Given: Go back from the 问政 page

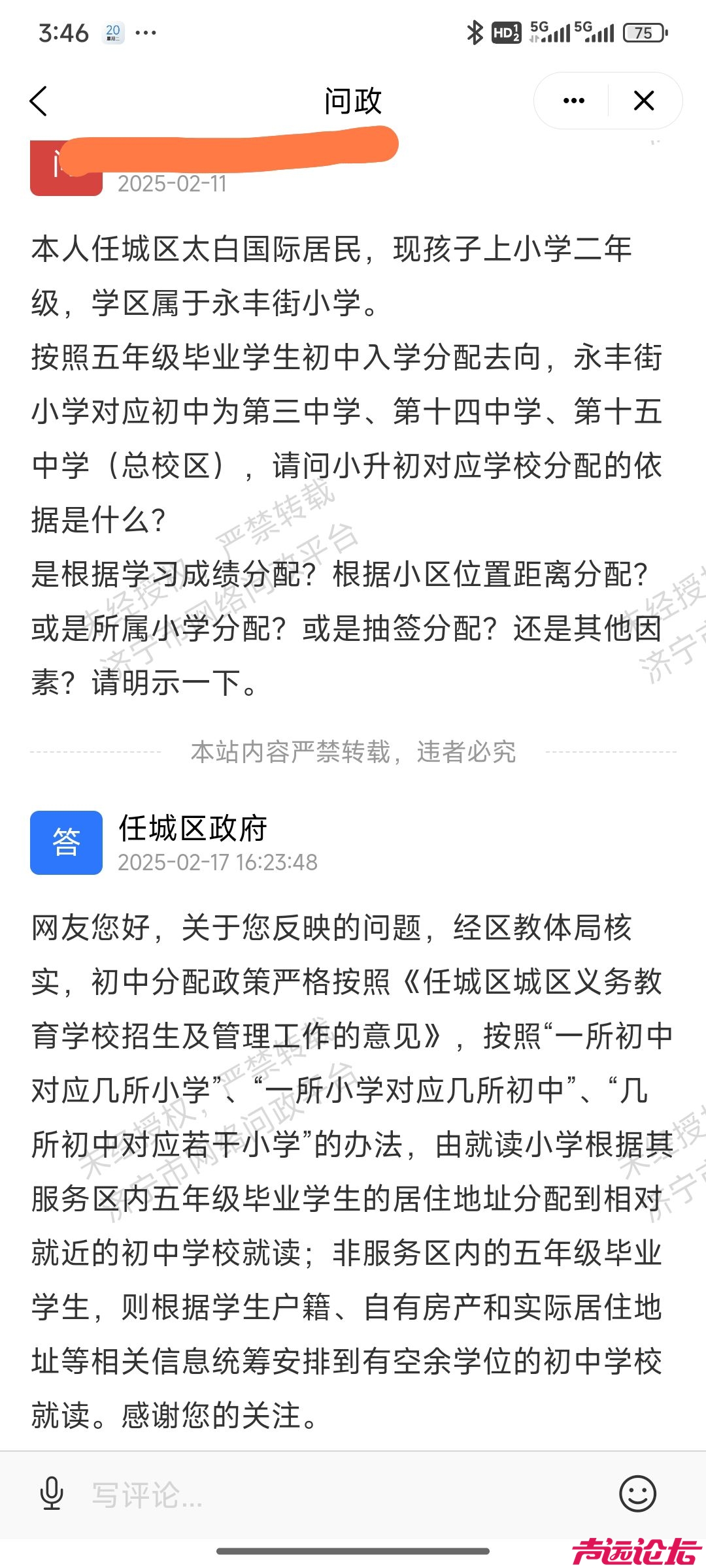Looking at the screenshot, I should click(39, 101).
